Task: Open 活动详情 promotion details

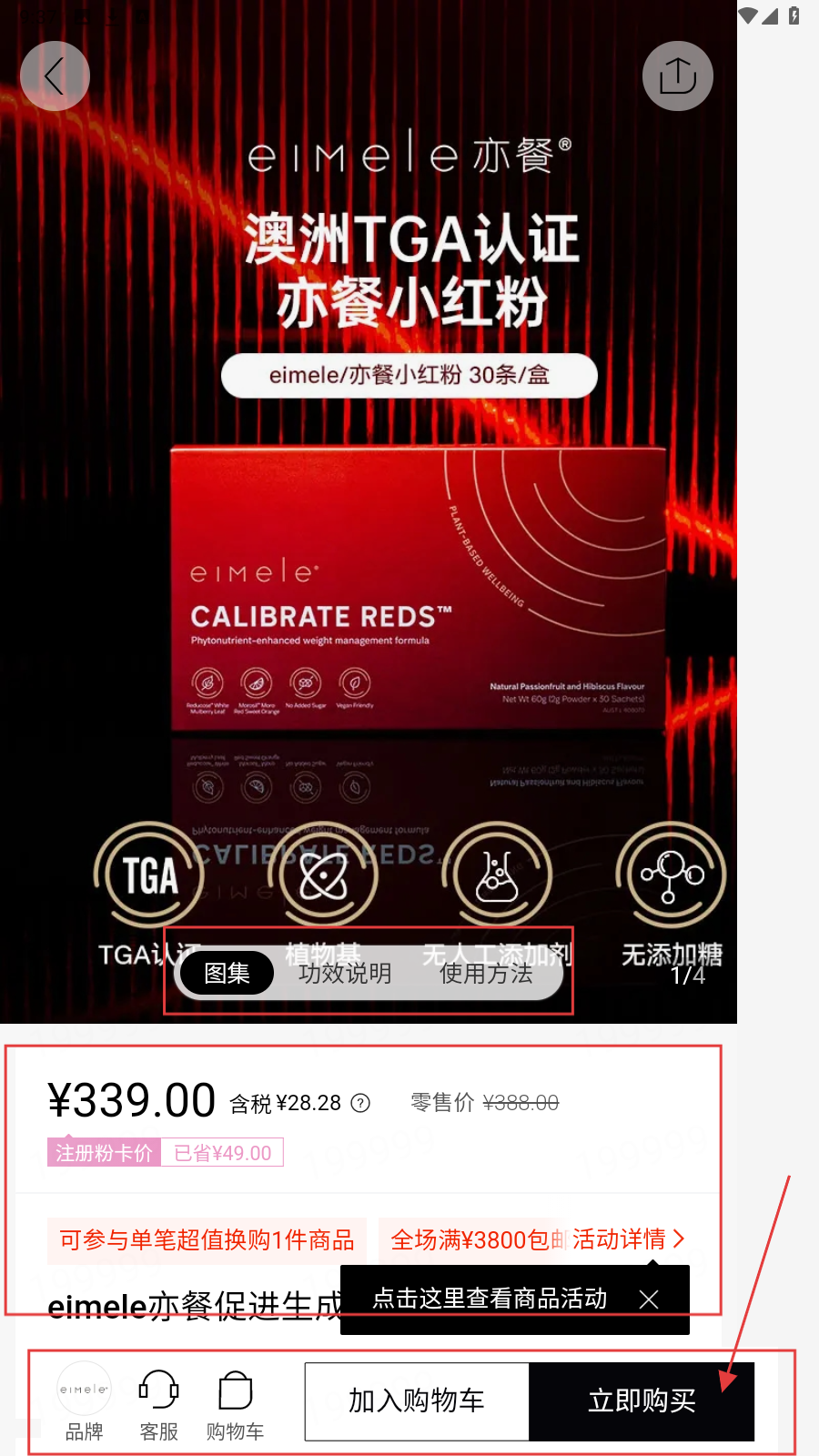Action: 628,1239
